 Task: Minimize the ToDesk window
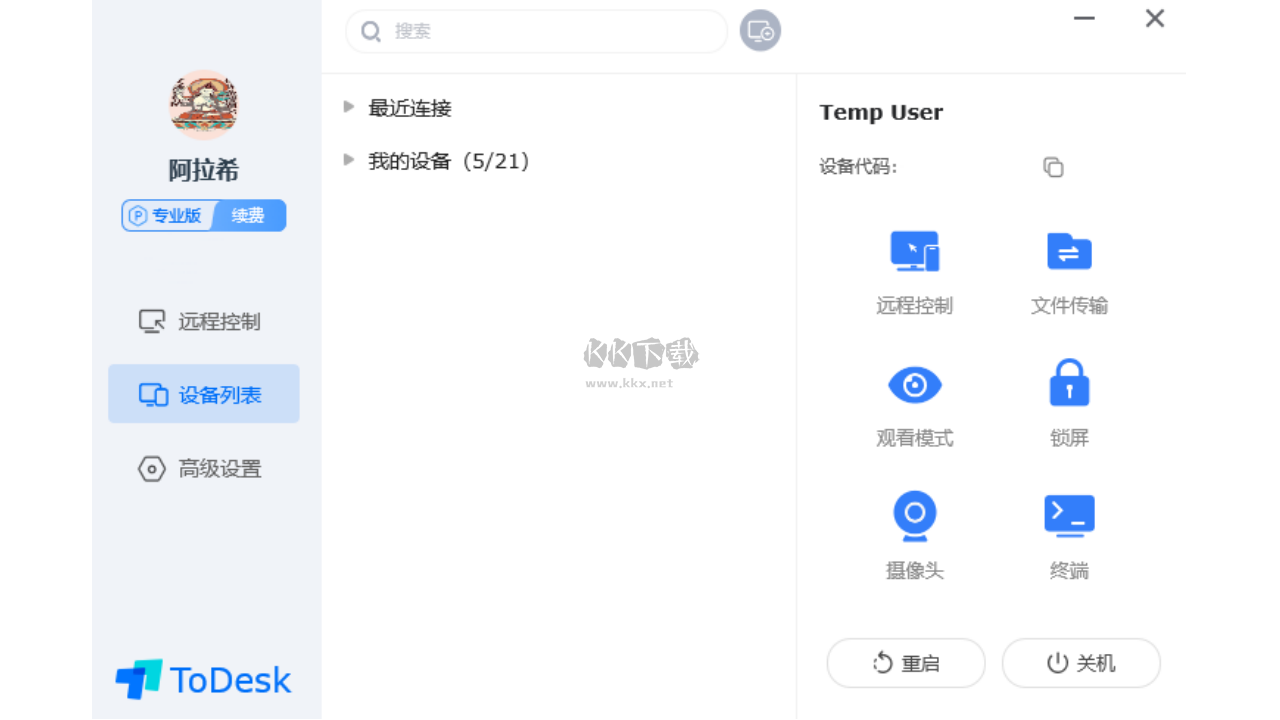coord(1084,18)
